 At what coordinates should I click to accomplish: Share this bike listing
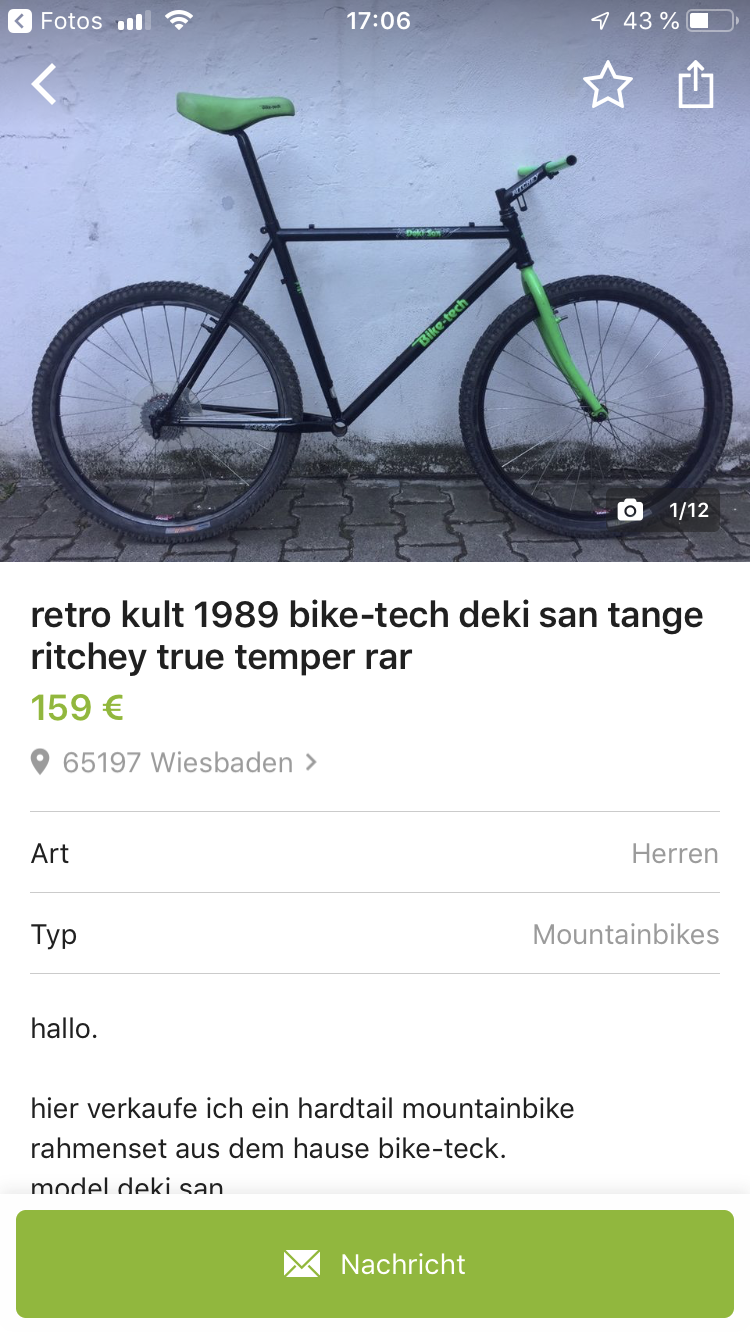pos(696,85)
